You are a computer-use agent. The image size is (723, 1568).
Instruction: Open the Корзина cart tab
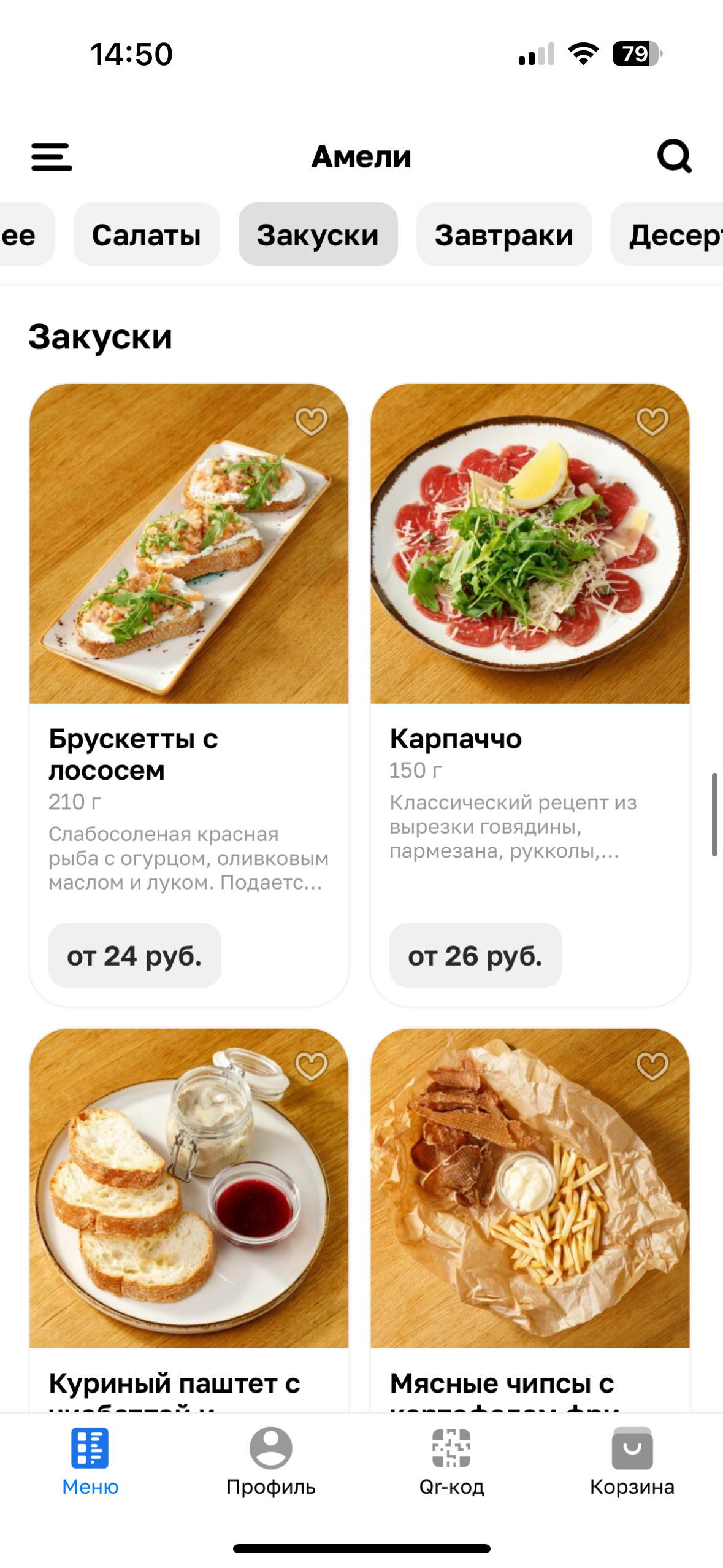click(x=632, y=1460)
